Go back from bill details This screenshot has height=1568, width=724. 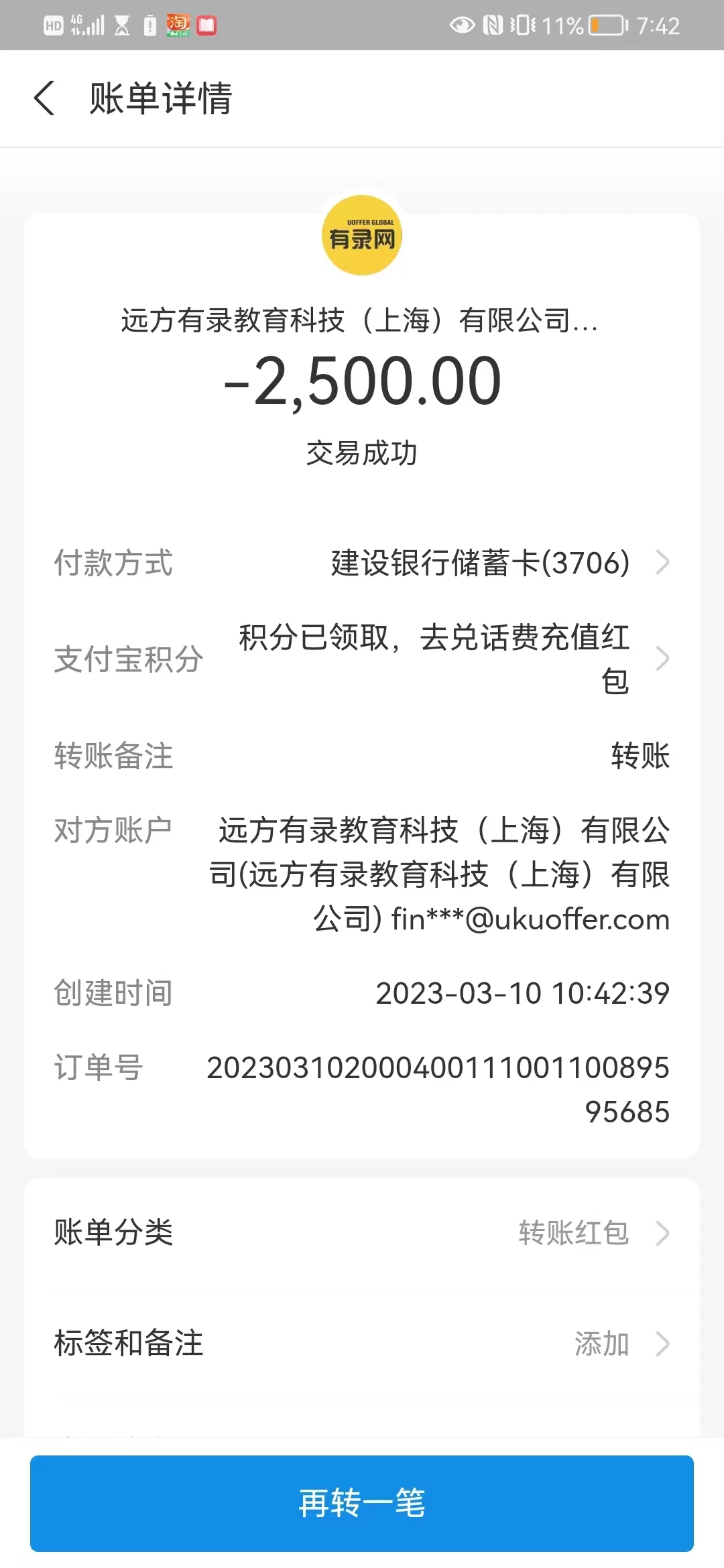coord(44,99)
